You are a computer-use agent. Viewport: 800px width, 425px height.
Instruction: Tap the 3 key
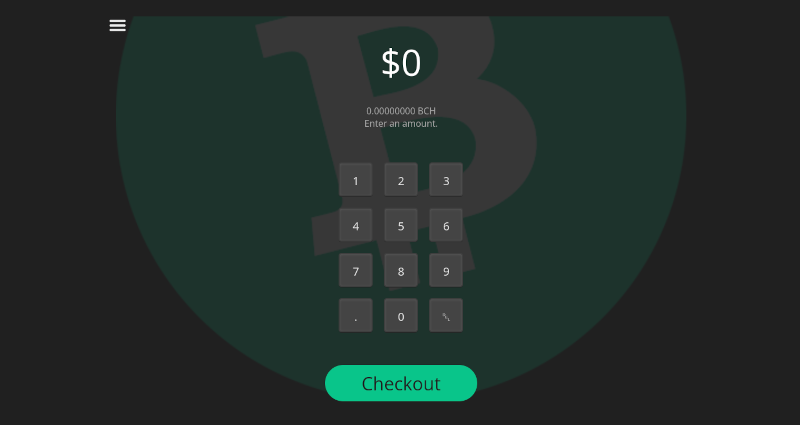[446, 180]
